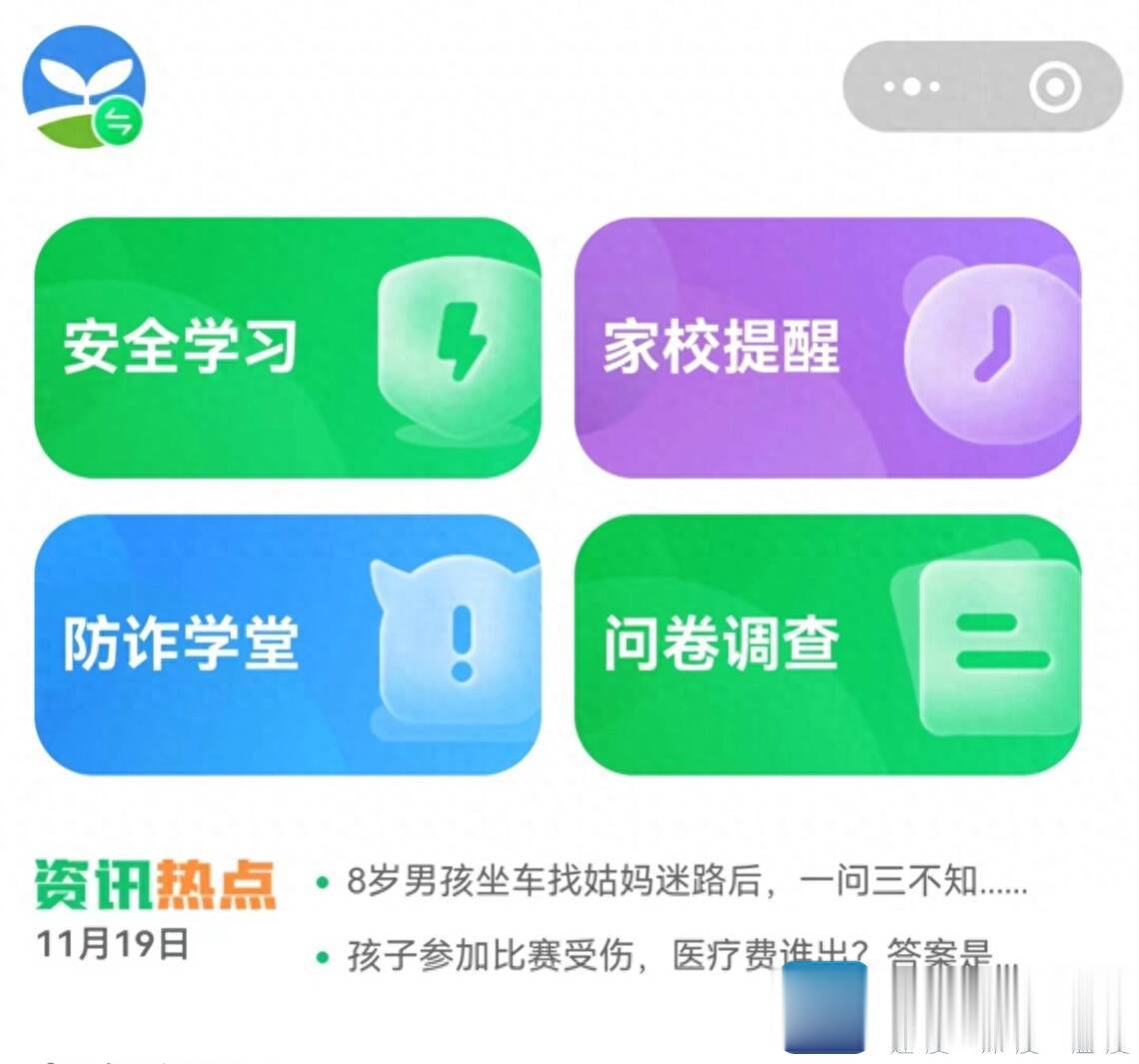Tap the sprout logo switch-account icon
1139x1064 pixels.
pos(85,88)
